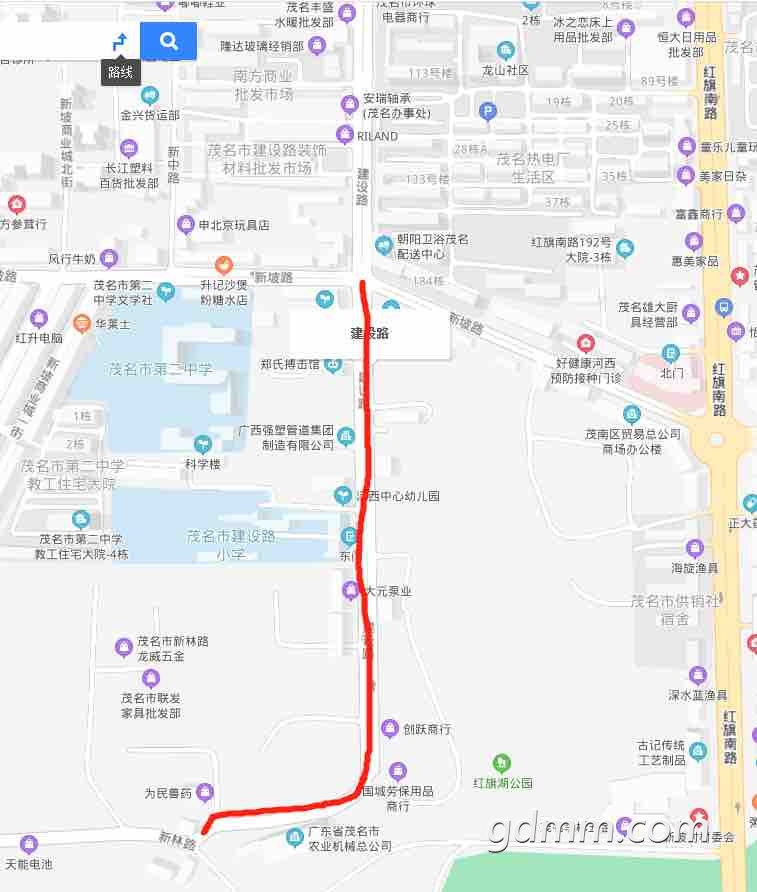Open the 红旗湖公园 park marker

(502, 763)
